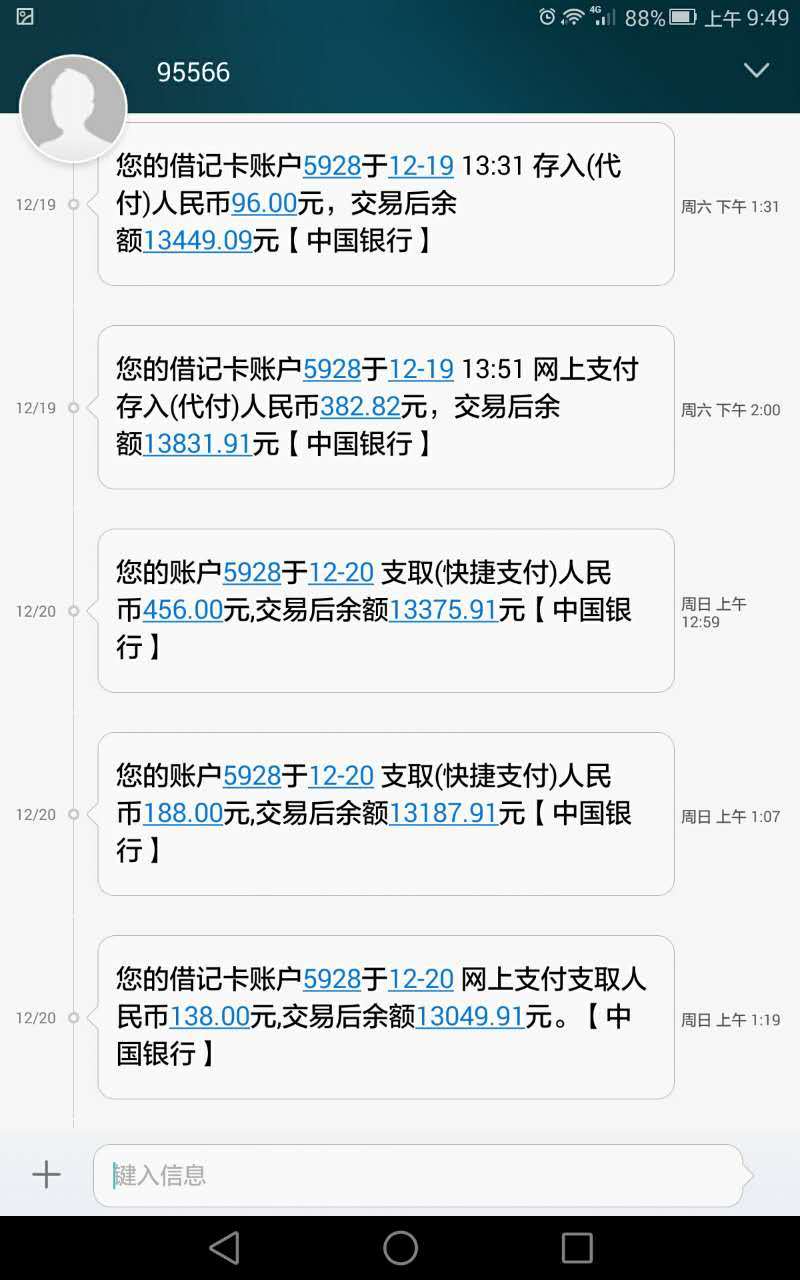Image resolution: width=800 pixels, height=1280 pixels.
Task: Tap the underlined balance 13449.09
Action: pyautogui.click(x=198, y=240)
